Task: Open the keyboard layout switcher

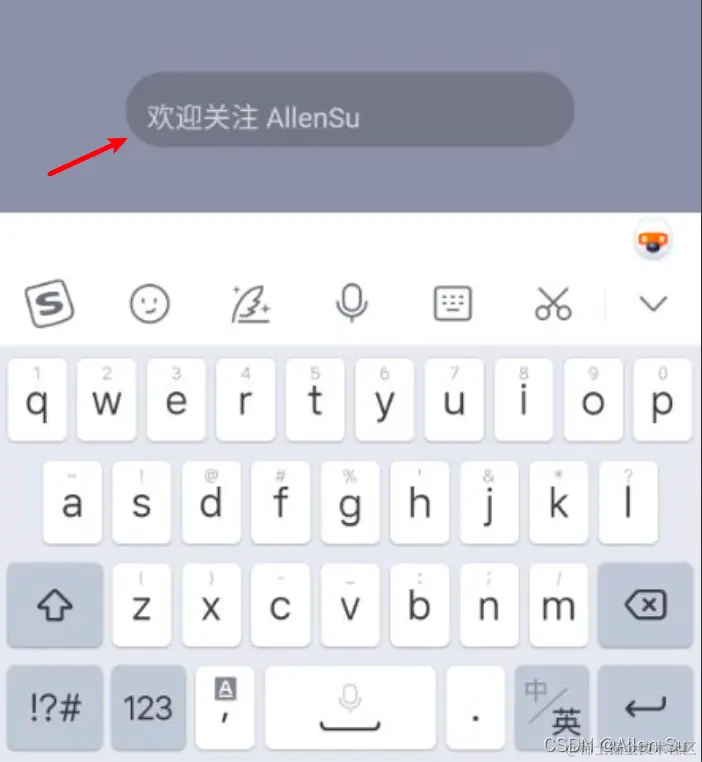Action: (452, 303)
